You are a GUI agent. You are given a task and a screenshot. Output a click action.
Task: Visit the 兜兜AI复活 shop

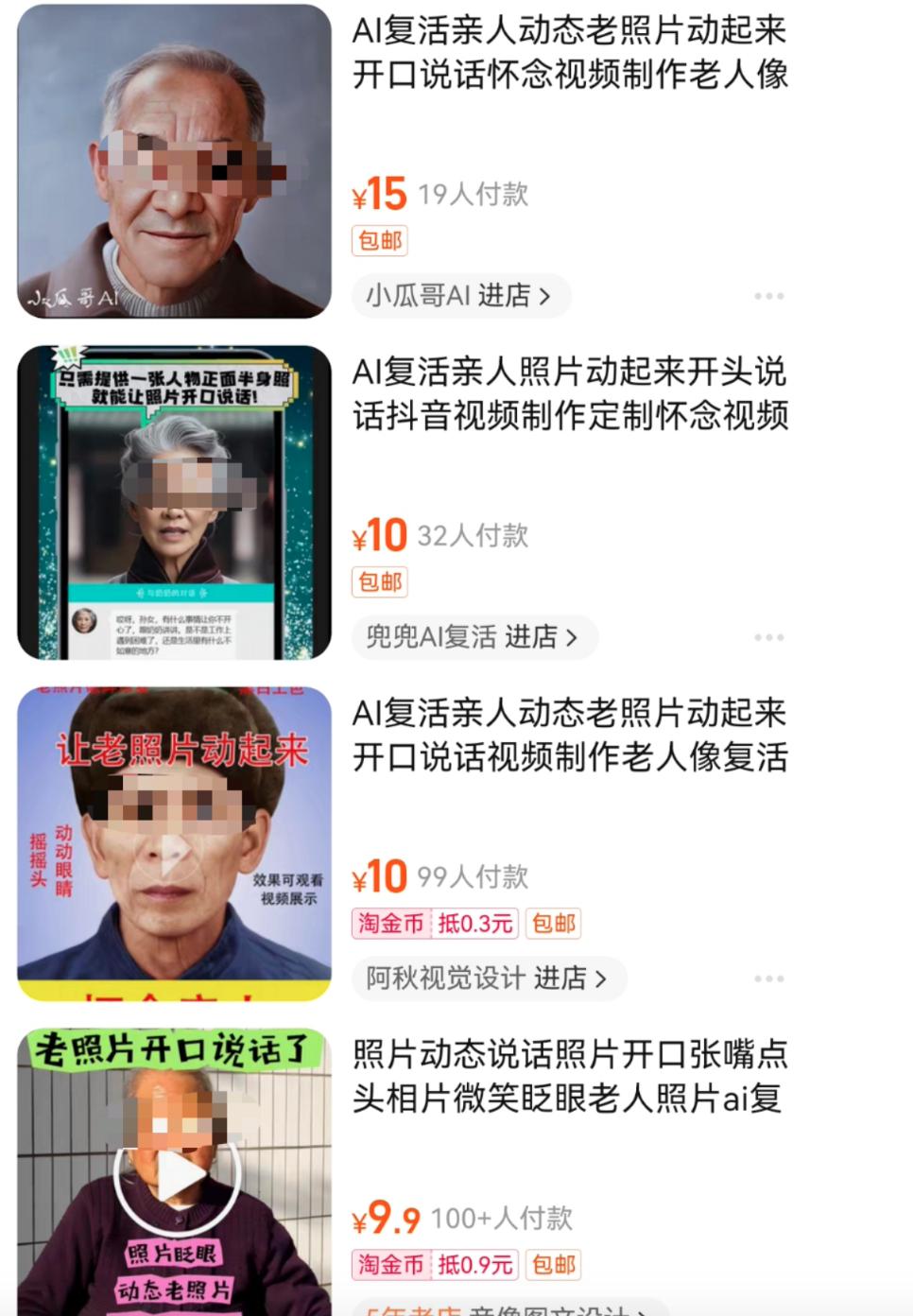(x=474, y=637)
